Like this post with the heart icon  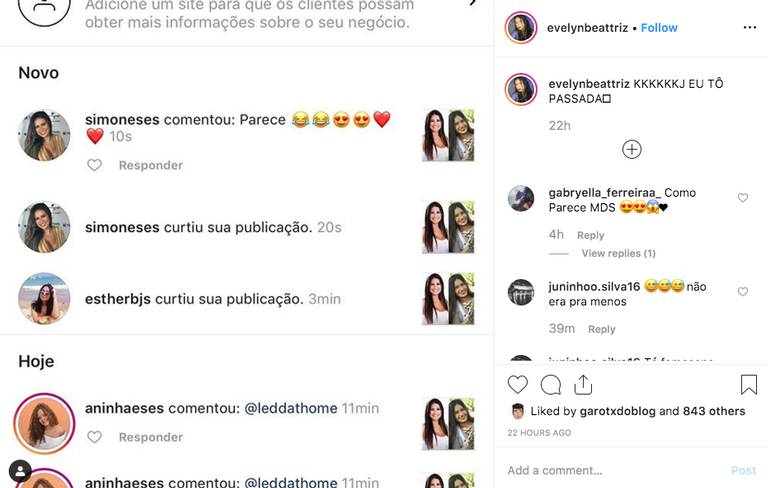tap(517, 385)
